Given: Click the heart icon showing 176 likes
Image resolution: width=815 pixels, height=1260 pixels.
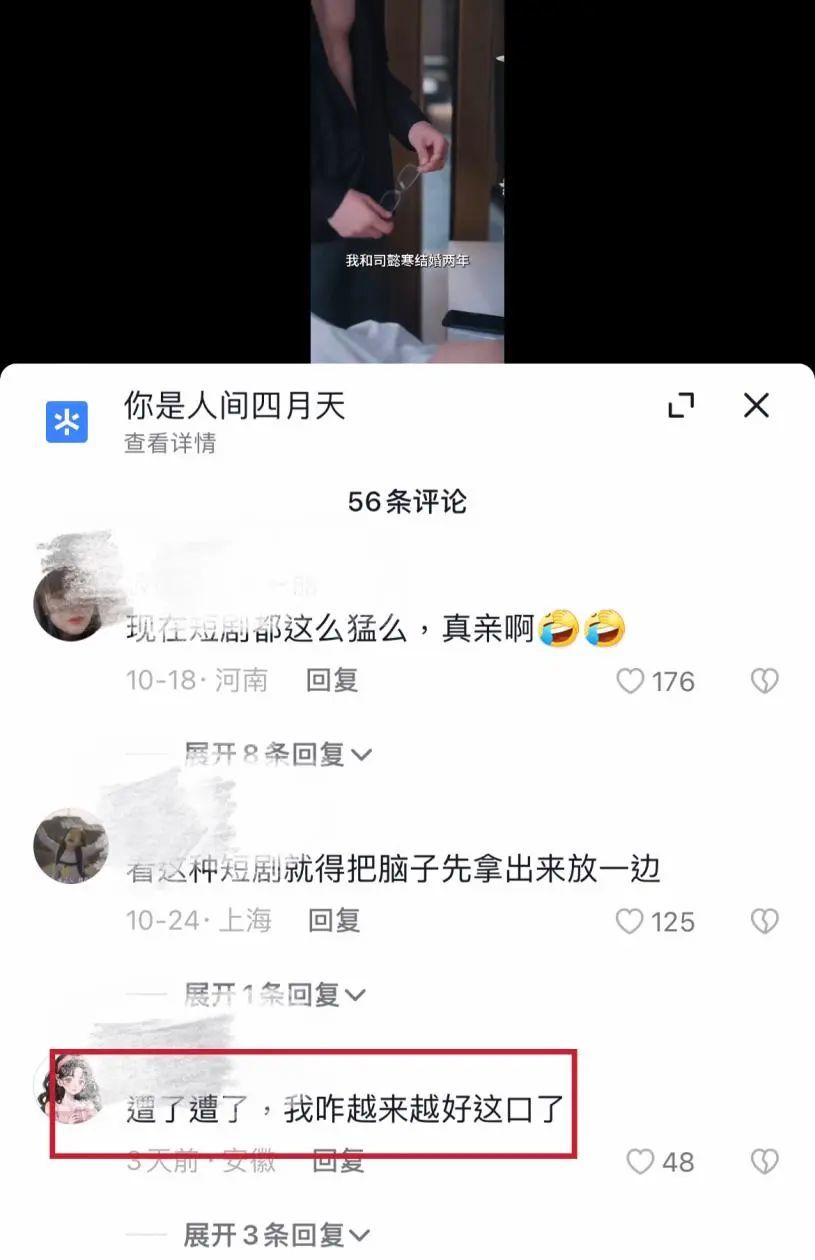Looking at the screenshot, I should point(631,681).
